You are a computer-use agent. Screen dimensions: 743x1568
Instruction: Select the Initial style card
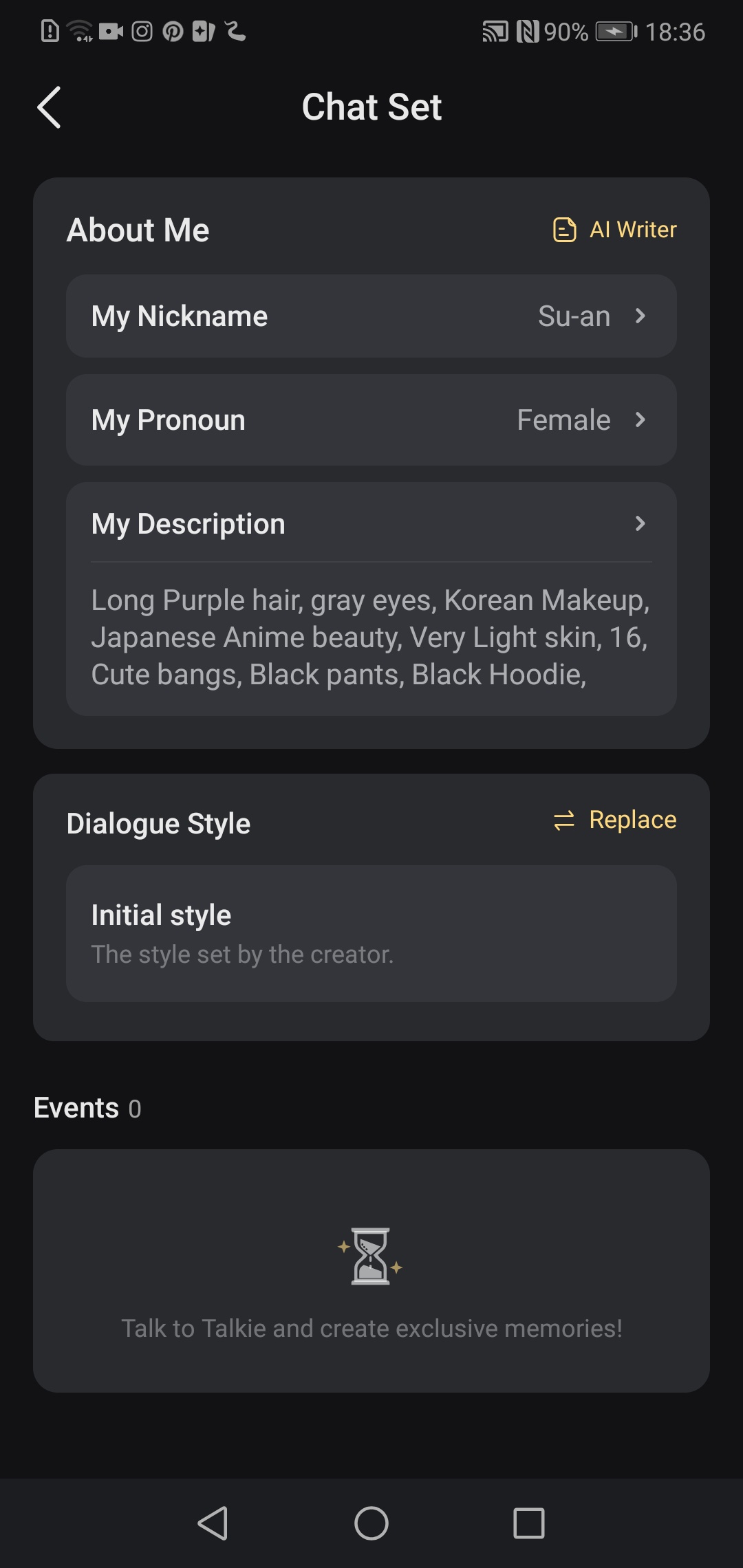click(371, 933)
